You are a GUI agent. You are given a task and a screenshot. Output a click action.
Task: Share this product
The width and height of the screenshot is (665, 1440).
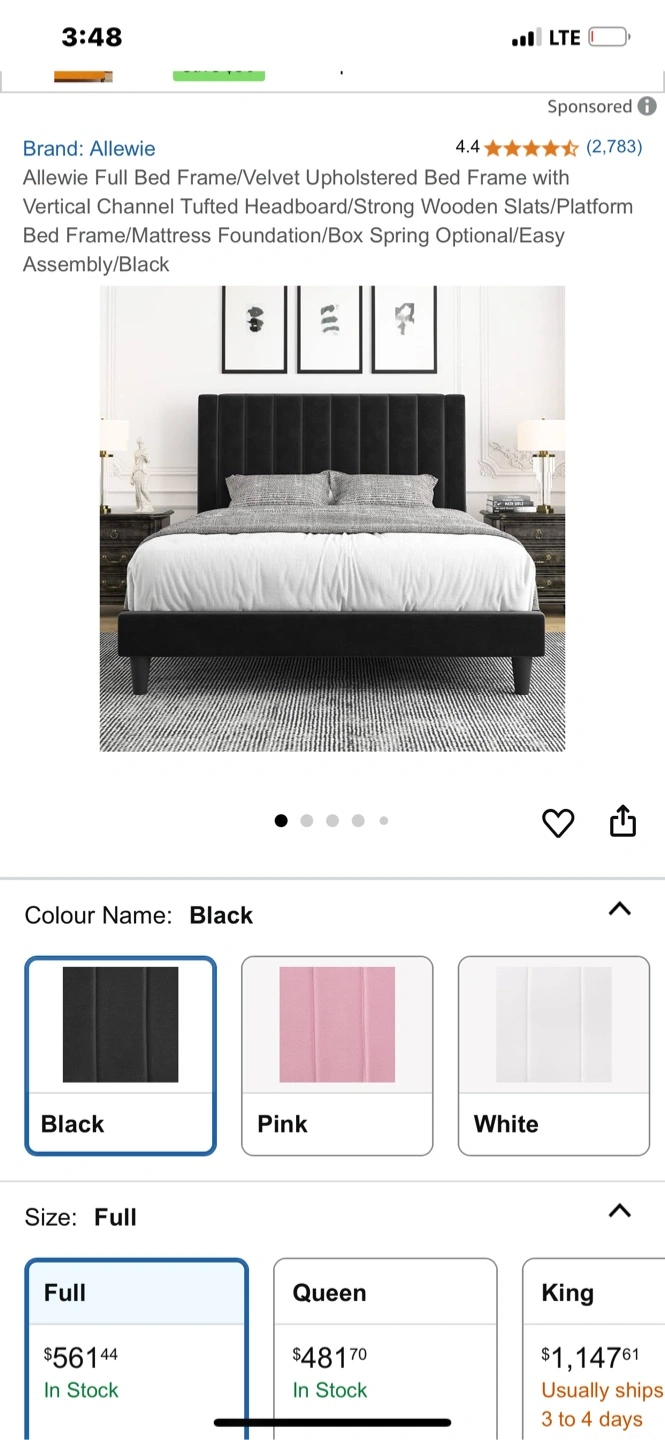tap(622, 820)
